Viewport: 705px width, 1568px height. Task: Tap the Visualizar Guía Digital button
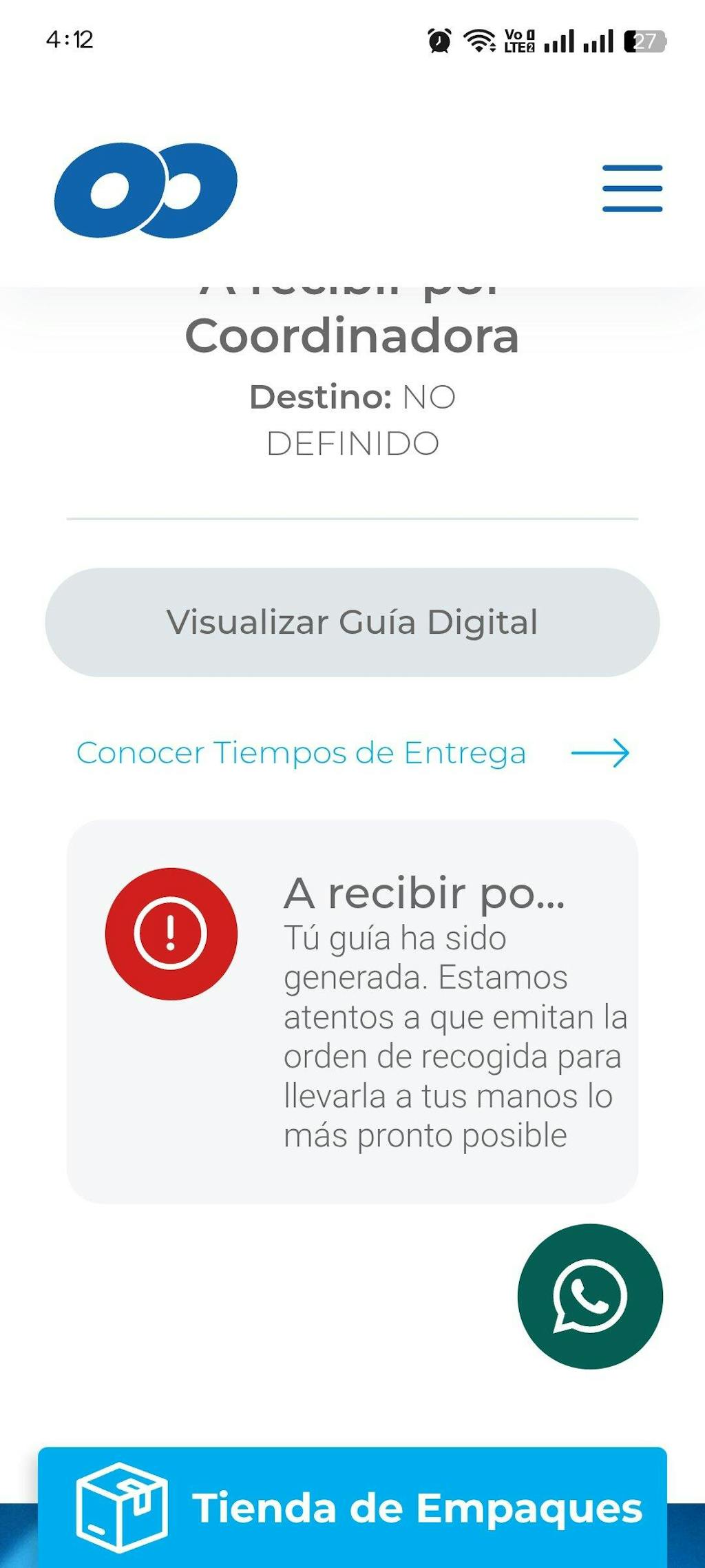click(352, 622)
